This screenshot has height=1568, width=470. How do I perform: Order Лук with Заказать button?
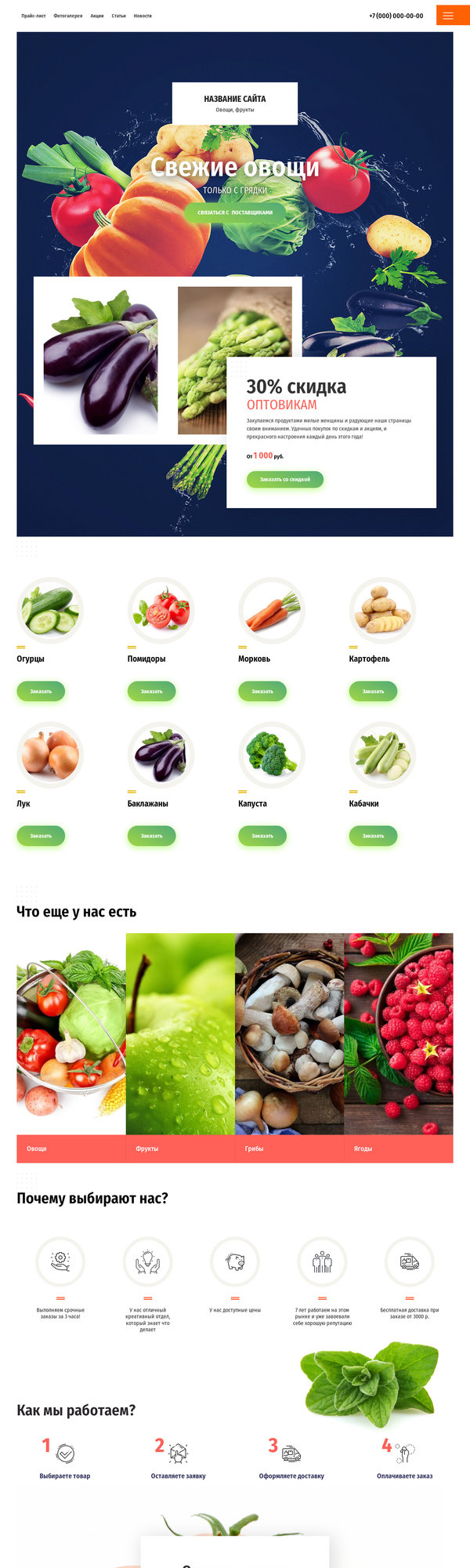pos(41,836)
